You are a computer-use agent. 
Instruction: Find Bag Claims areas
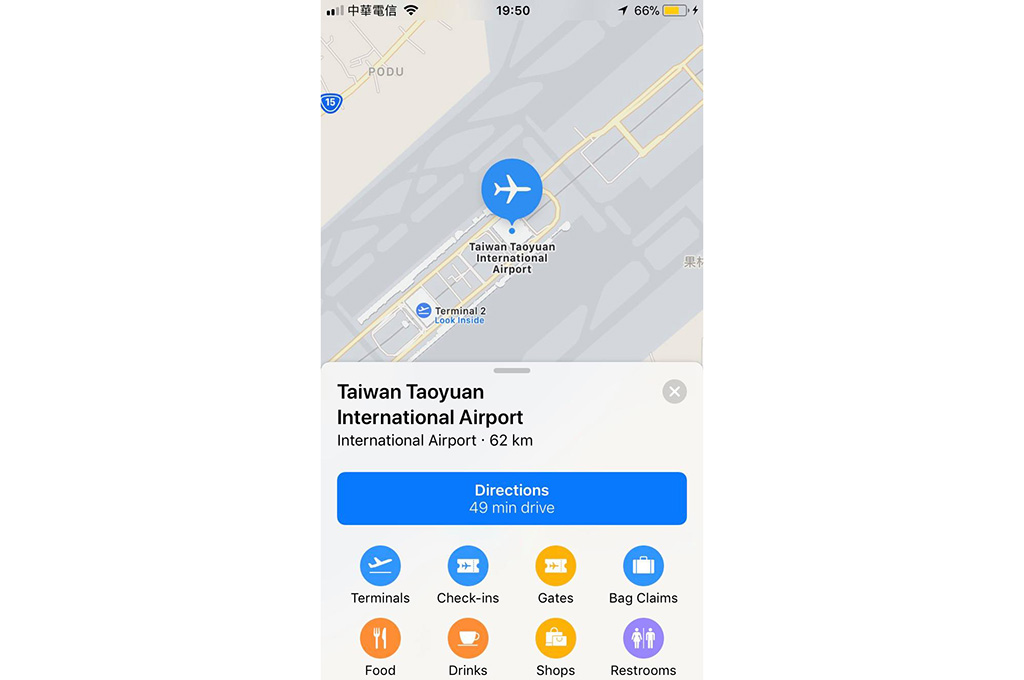tap(643, 567)
